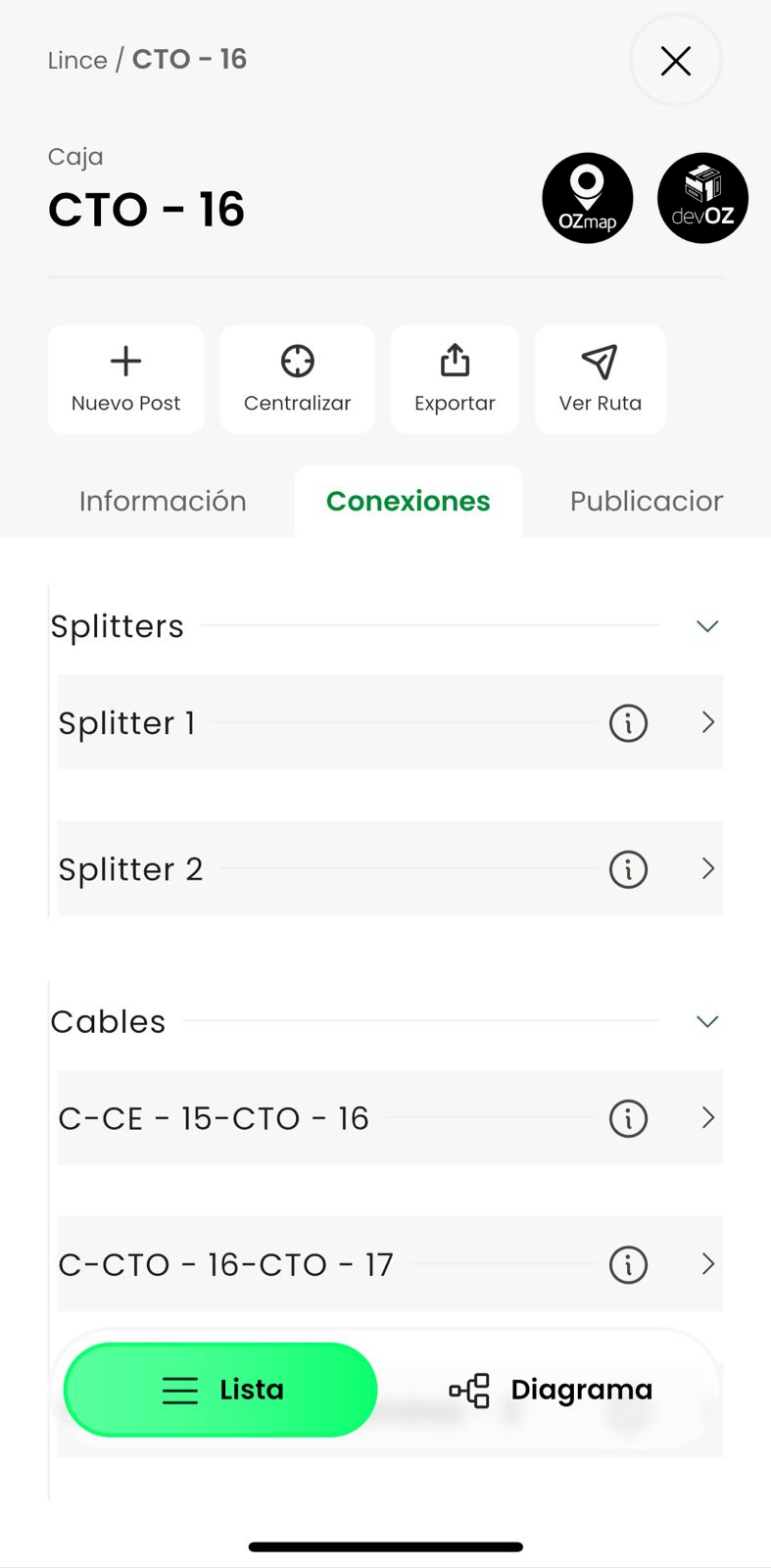Export the box with Exportar
771x1568 pixels.
pyautogui.click(x=455, y=379)
